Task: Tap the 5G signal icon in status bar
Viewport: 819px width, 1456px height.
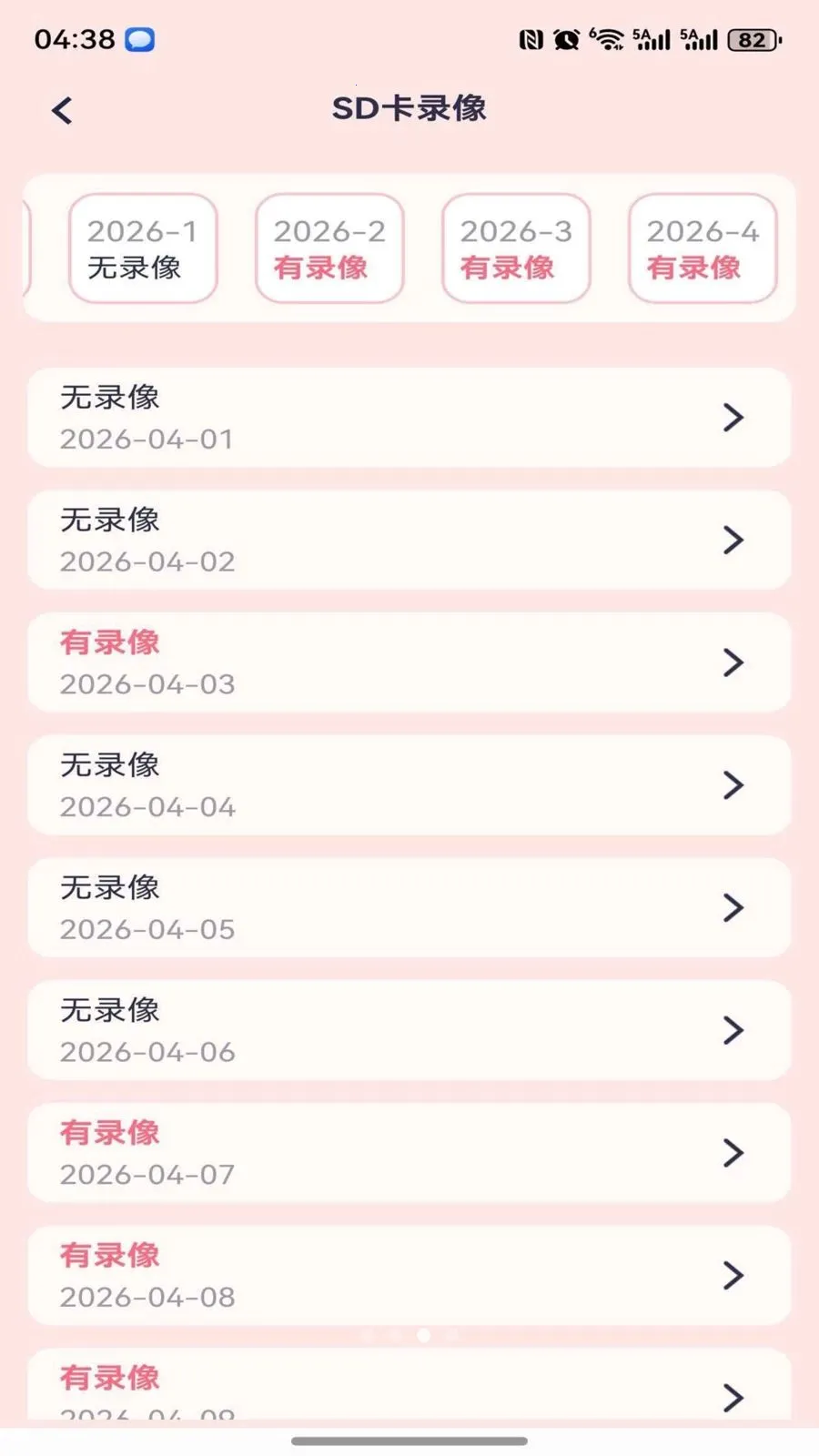Action: point(648,39)
